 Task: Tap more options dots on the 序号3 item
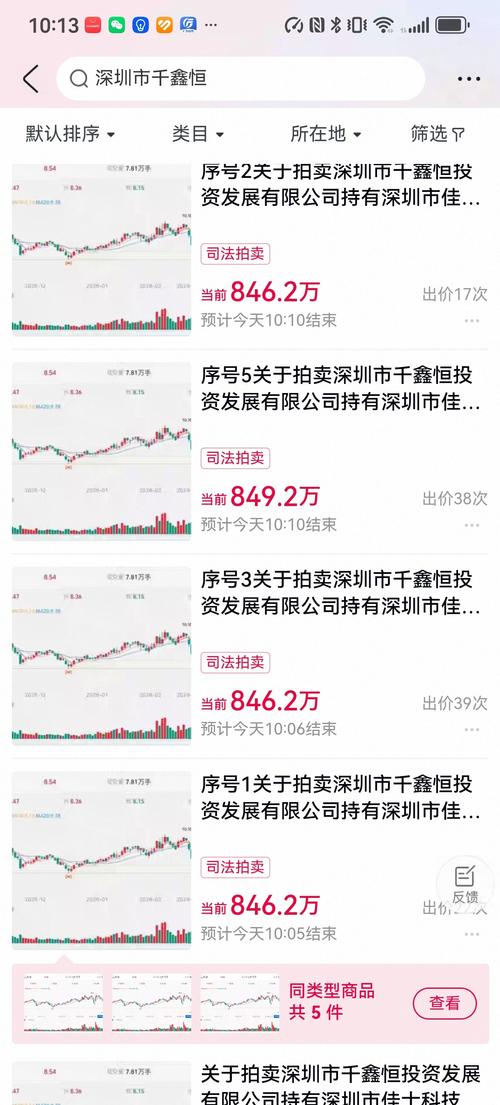472,729
